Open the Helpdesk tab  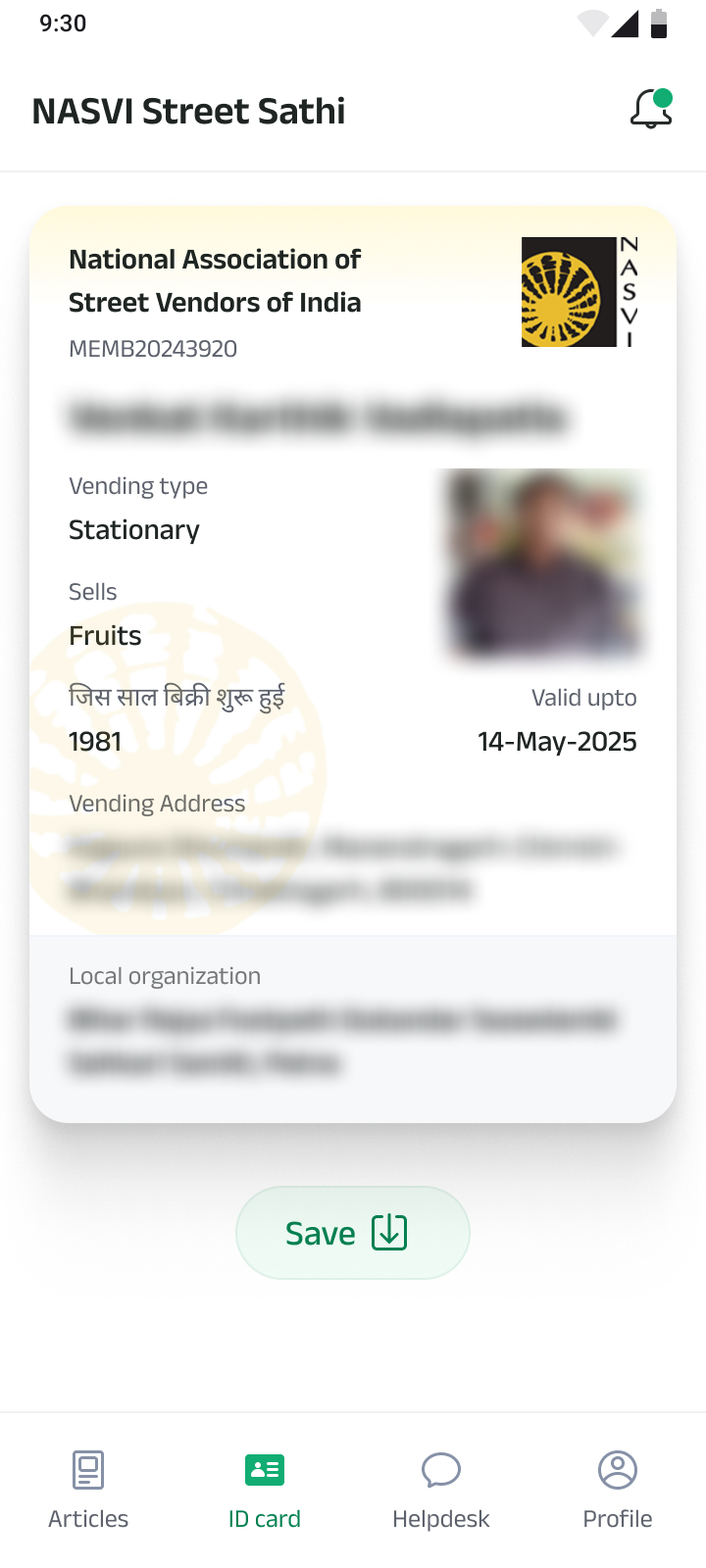[x=441, y=1490]
